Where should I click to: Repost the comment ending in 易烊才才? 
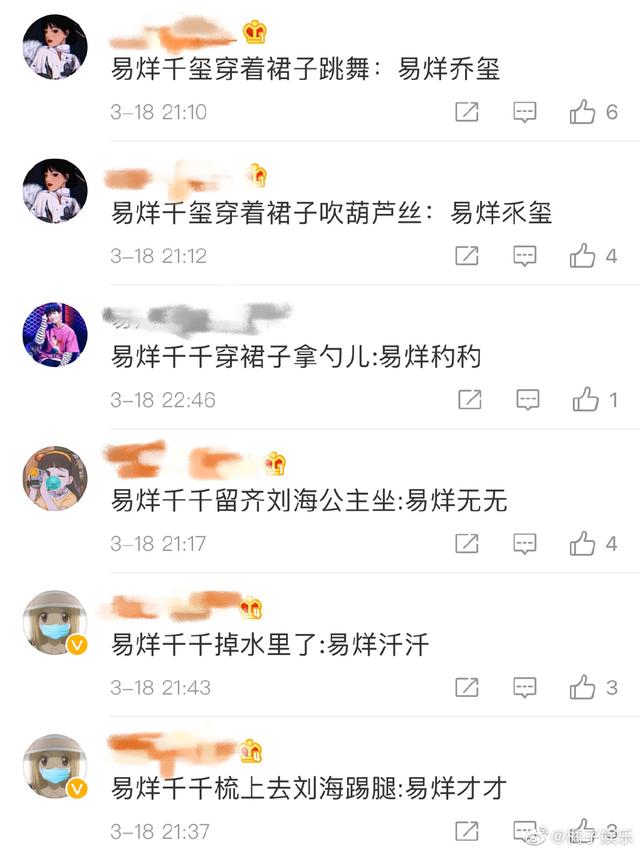pos(467,831)
